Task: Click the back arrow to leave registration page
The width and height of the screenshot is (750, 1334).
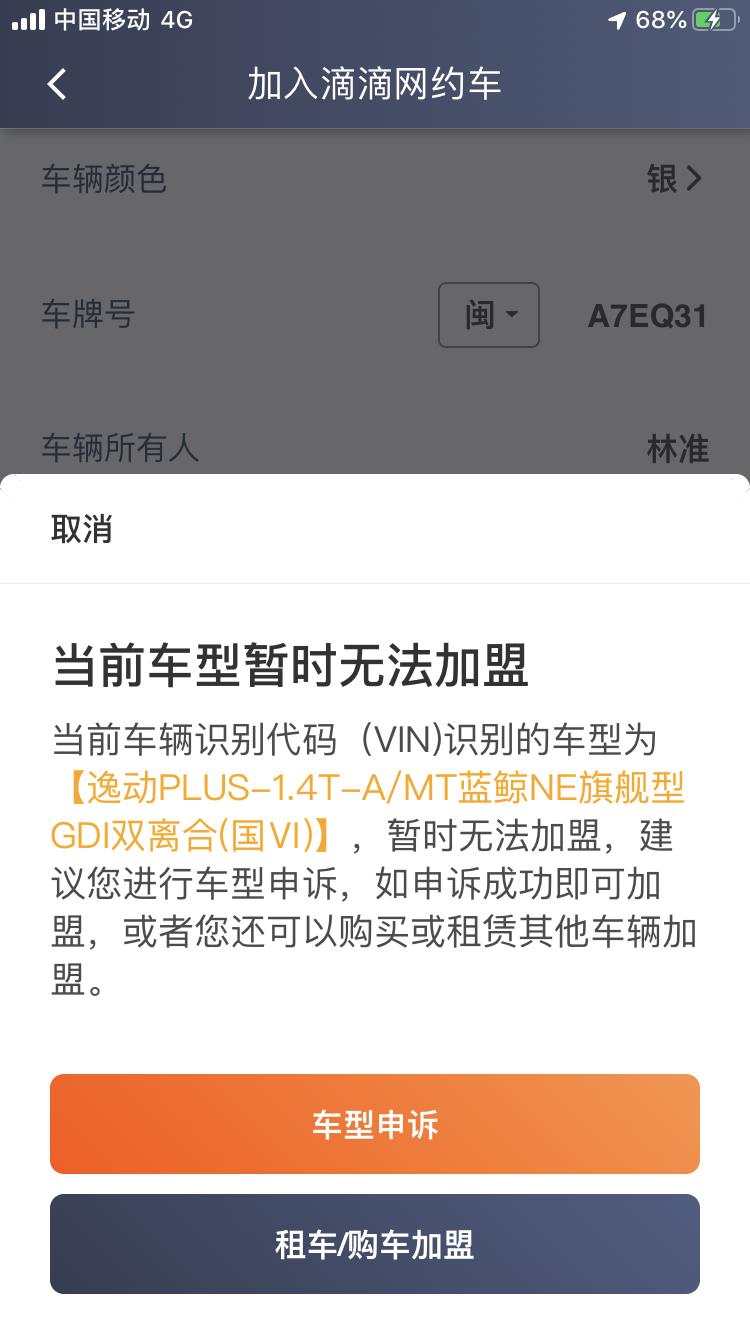Action: pyautogui.click(x=57, y=85)
